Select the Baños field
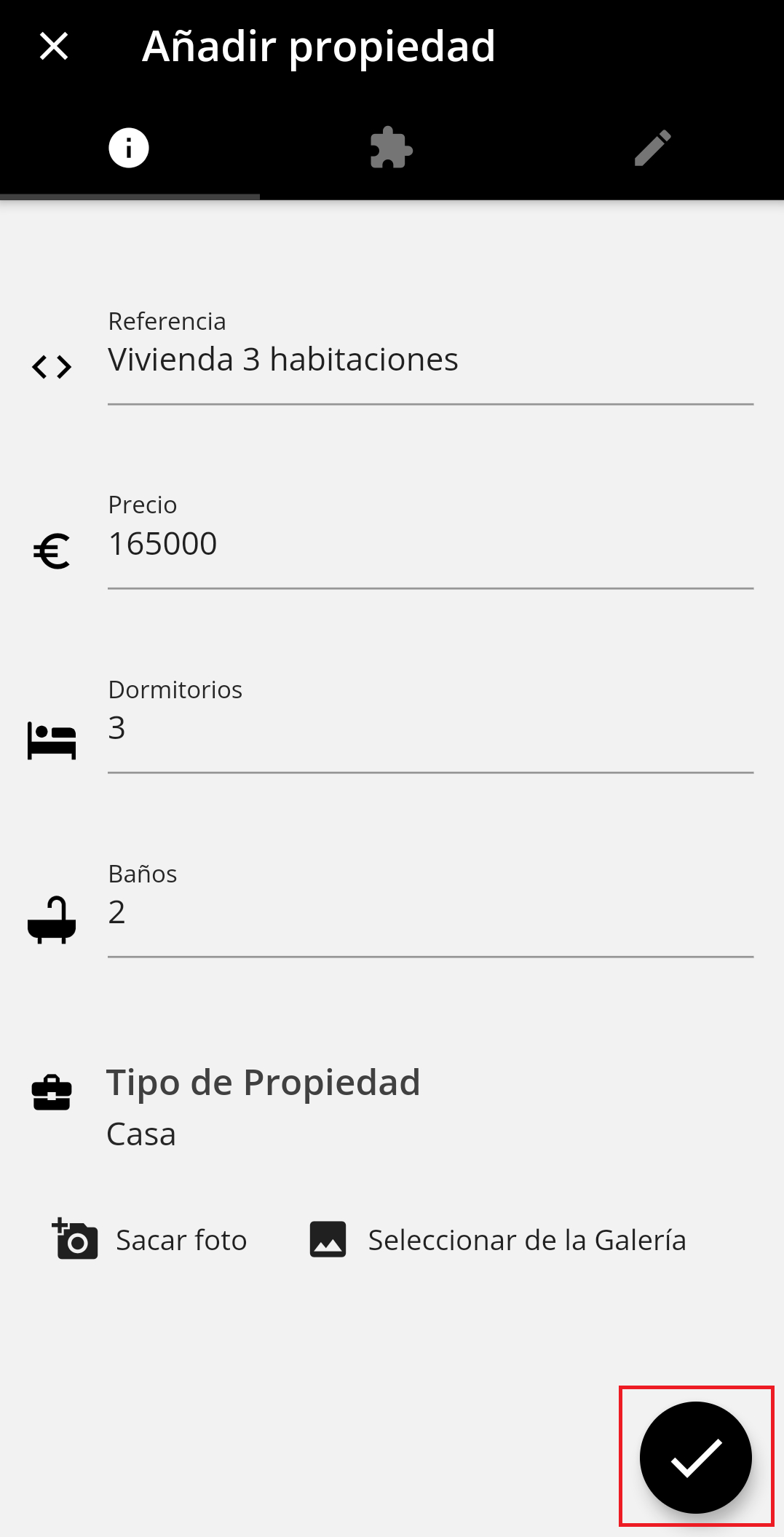Viewport: 784px width, 1537px height. point(429,913)
